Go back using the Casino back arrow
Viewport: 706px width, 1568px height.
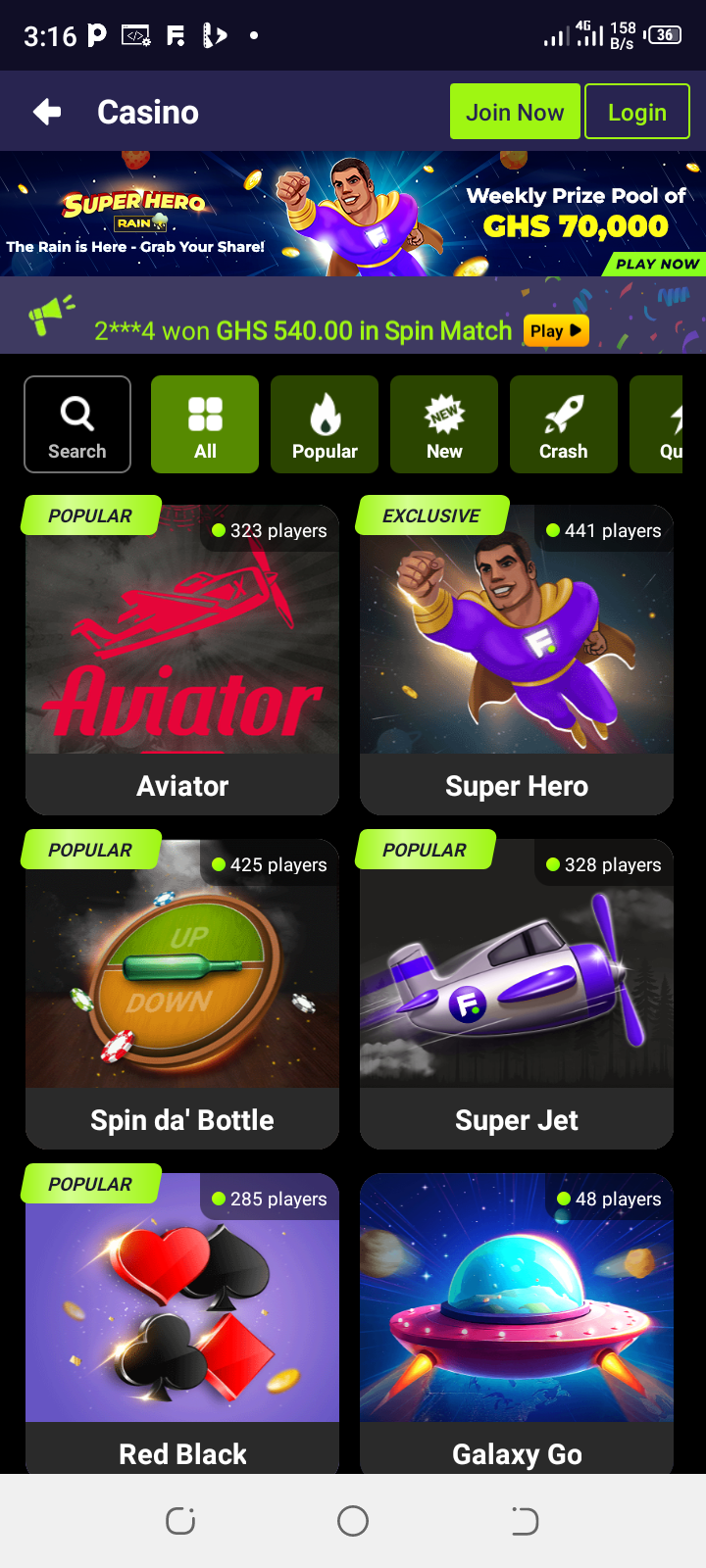point(47,112)
